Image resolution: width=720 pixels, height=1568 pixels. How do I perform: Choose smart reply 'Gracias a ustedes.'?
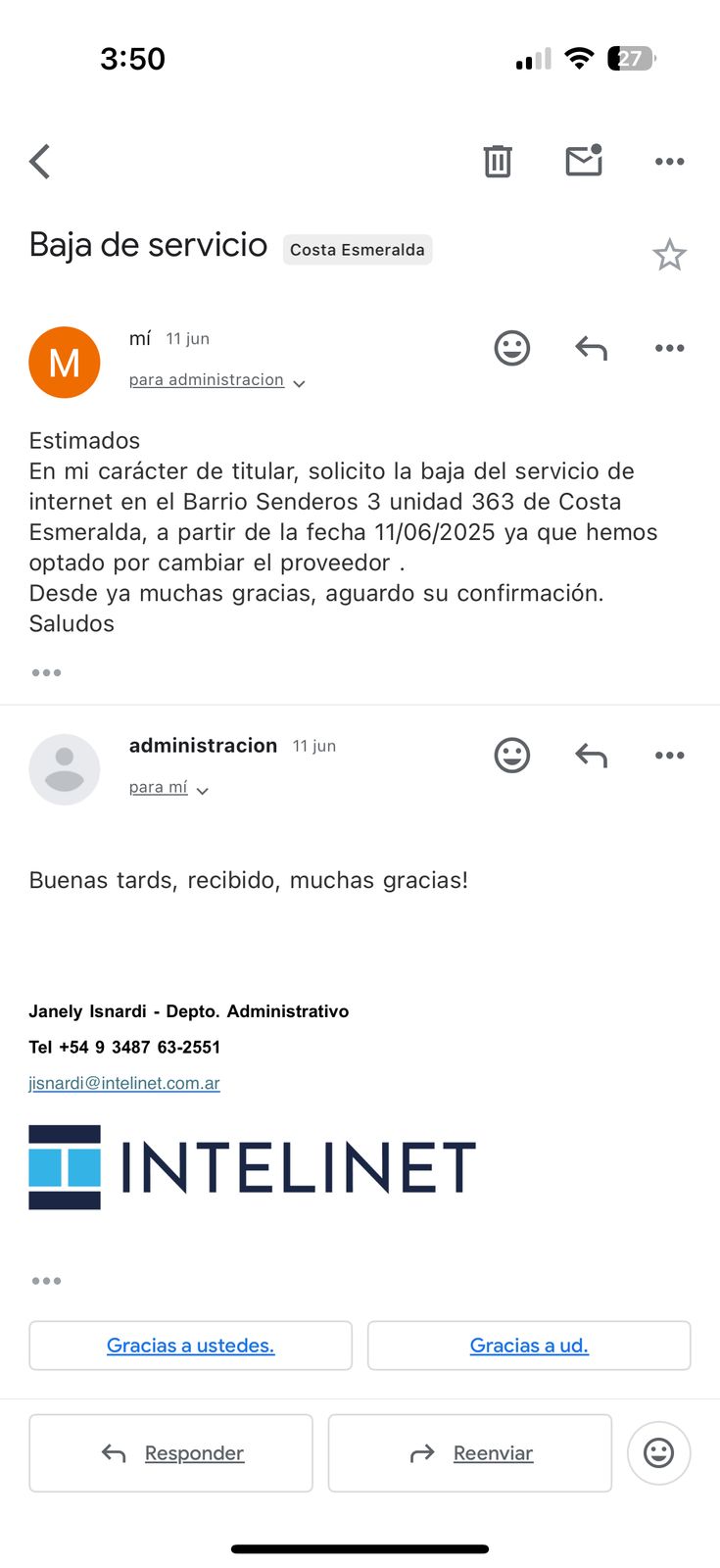190,1346
